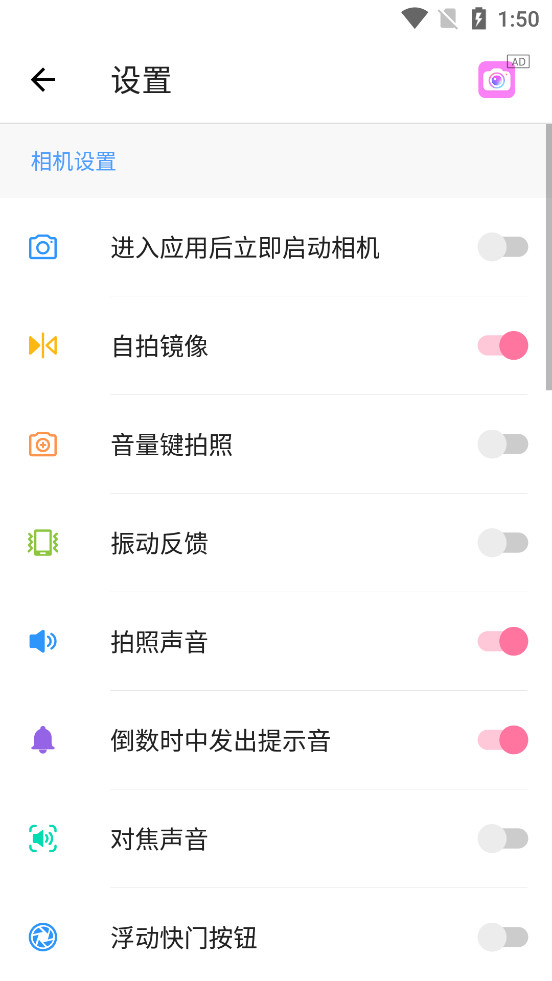Disable 拍照声音
Screen dimensions: 552x981
(x=503, y=641)
